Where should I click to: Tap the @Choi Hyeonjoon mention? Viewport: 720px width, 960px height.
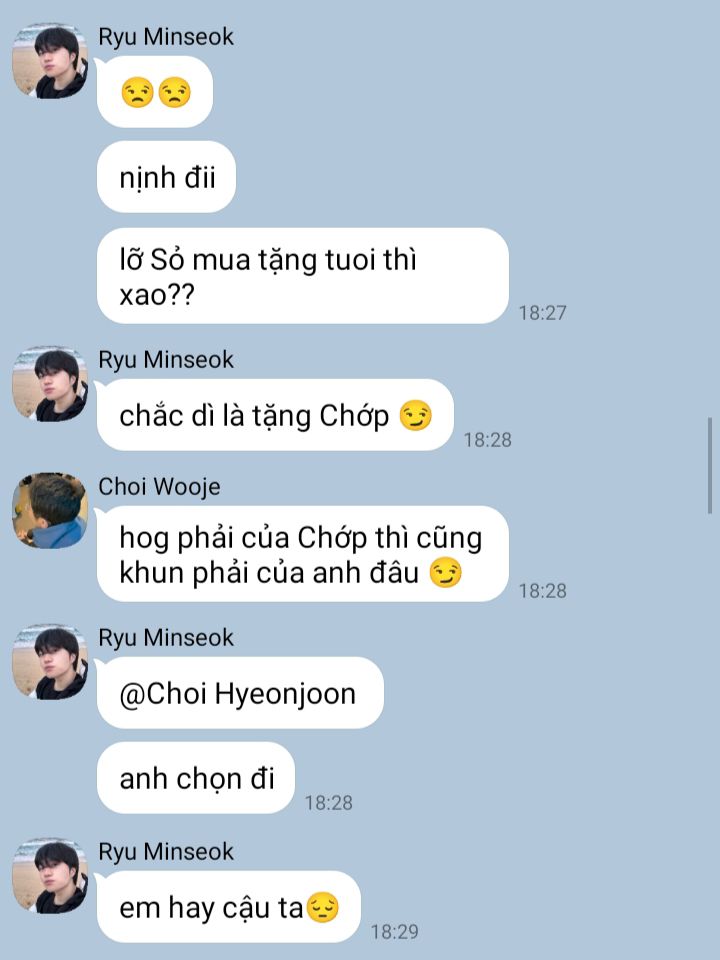point(238,694)
